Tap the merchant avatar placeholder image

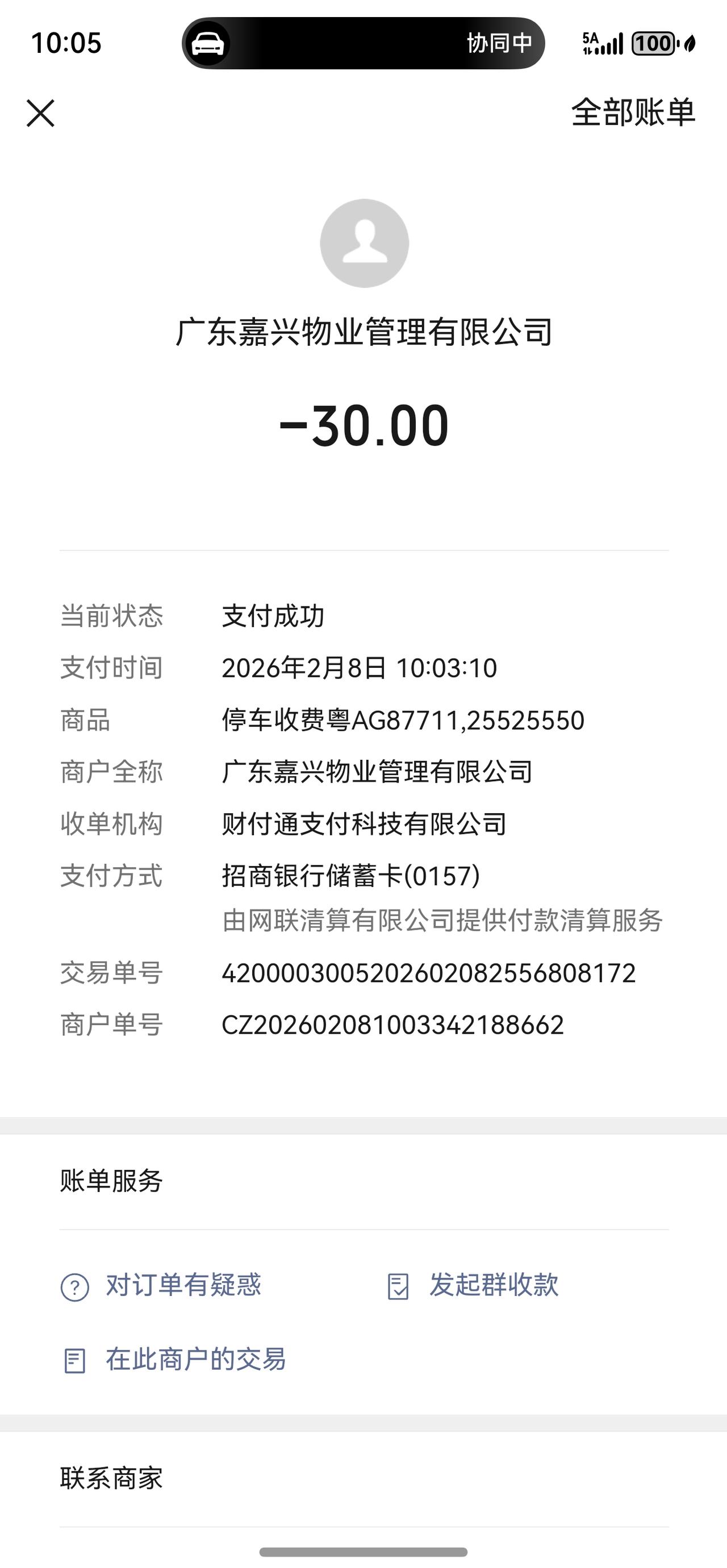click(x=363, y=242)
